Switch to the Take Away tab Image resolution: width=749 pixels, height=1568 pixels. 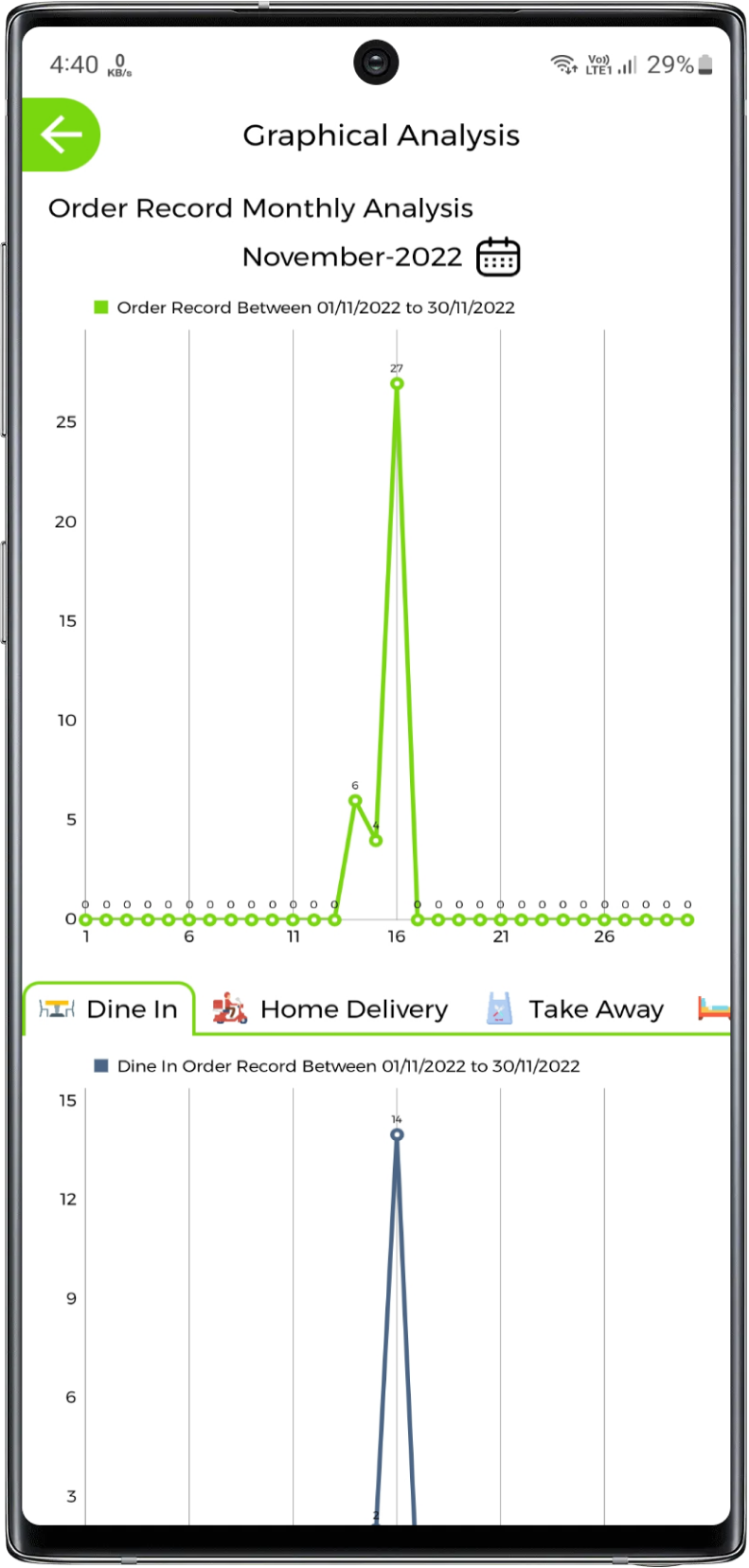point(575,1009)
